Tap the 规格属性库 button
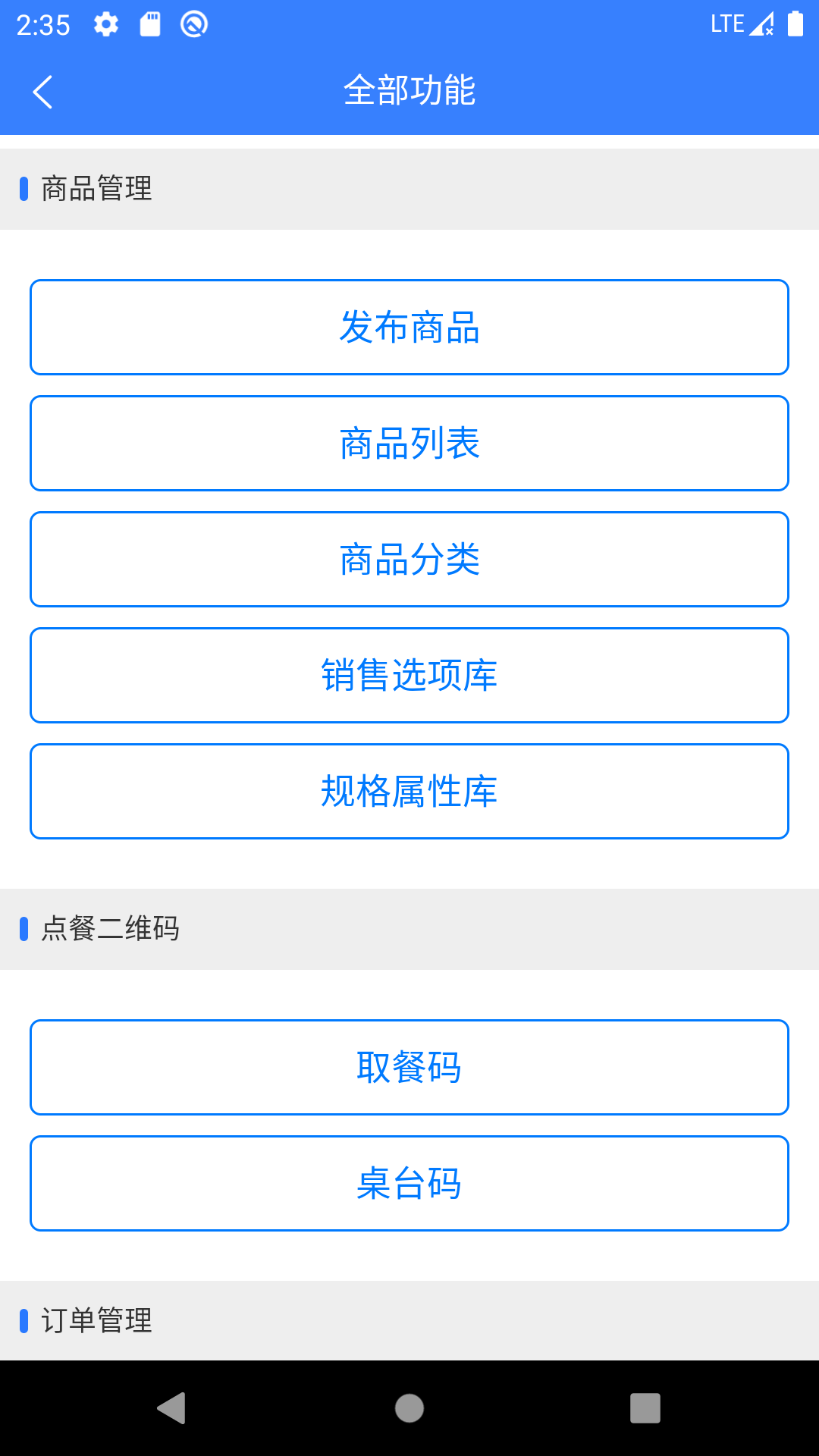Viewport: 819px width, 1456px height. pyautogui.click(x=409, y=791)
